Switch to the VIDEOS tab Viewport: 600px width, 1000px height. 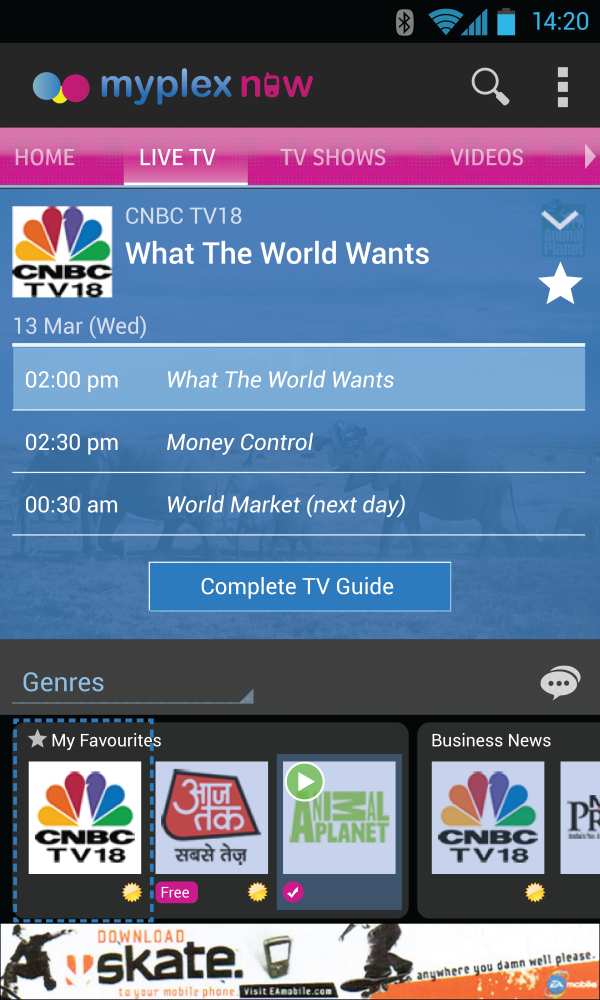[487, 157]
